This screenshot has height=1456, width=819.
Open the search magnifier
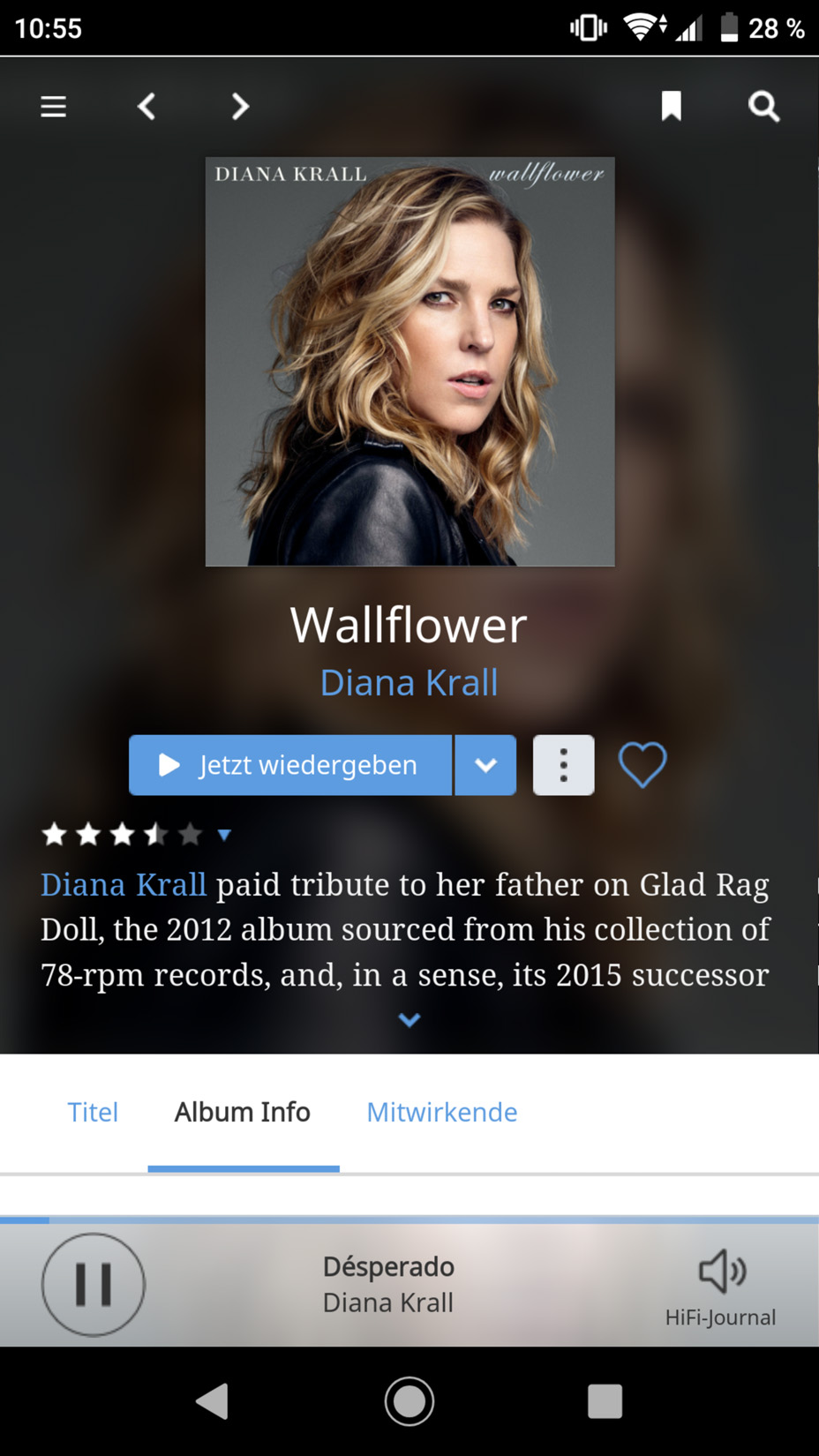763,107
